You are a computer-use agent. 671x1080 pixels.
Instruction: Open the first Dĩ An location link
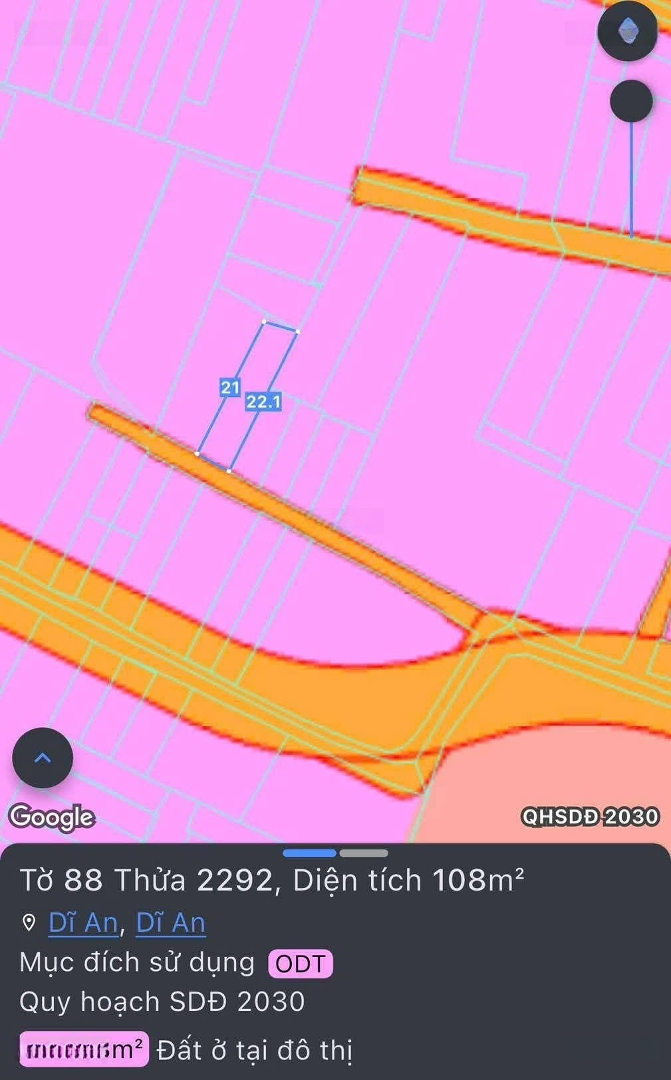[x=83, y=922]
